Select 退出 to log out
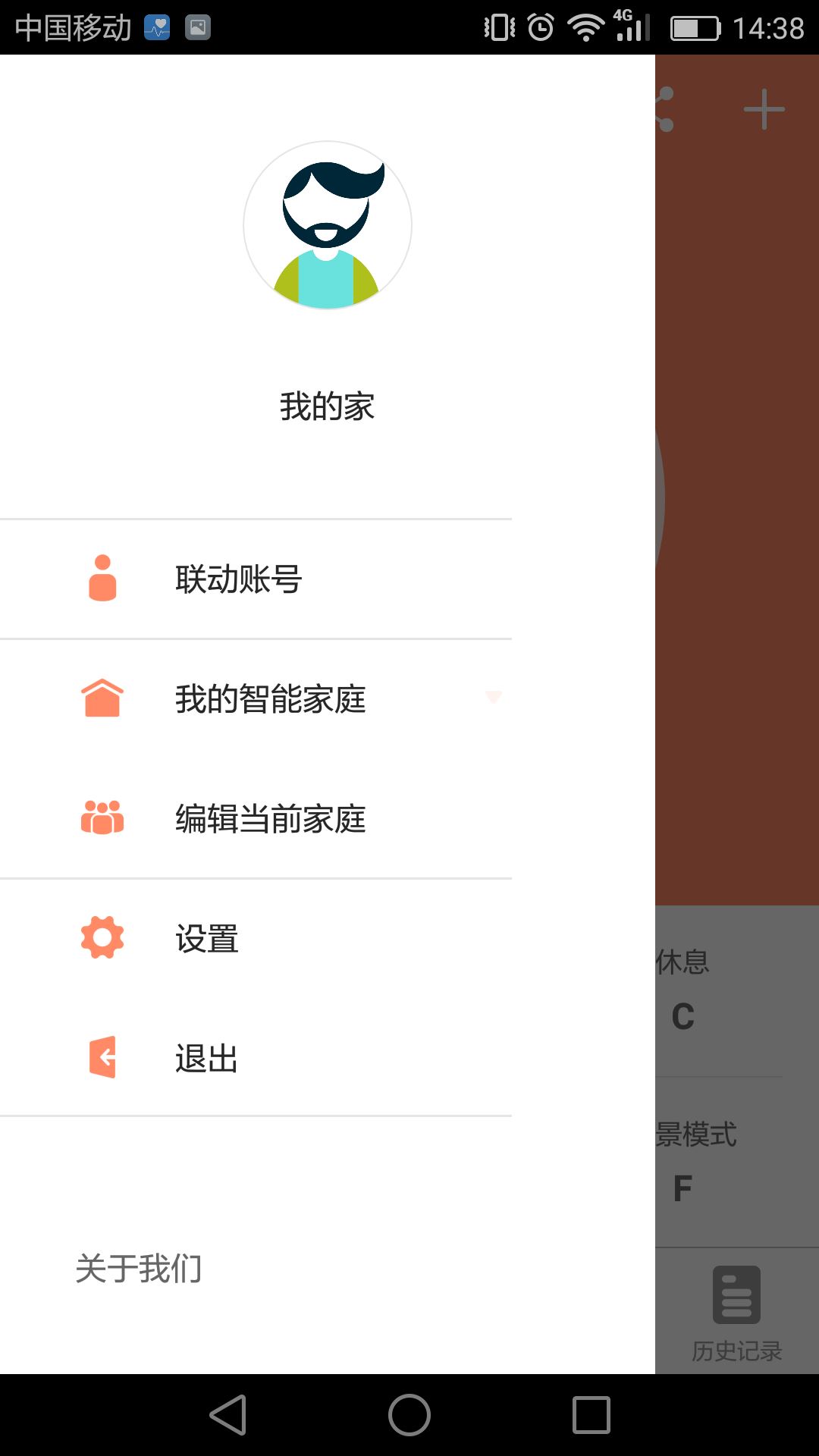 click(x=256, y=1058)
